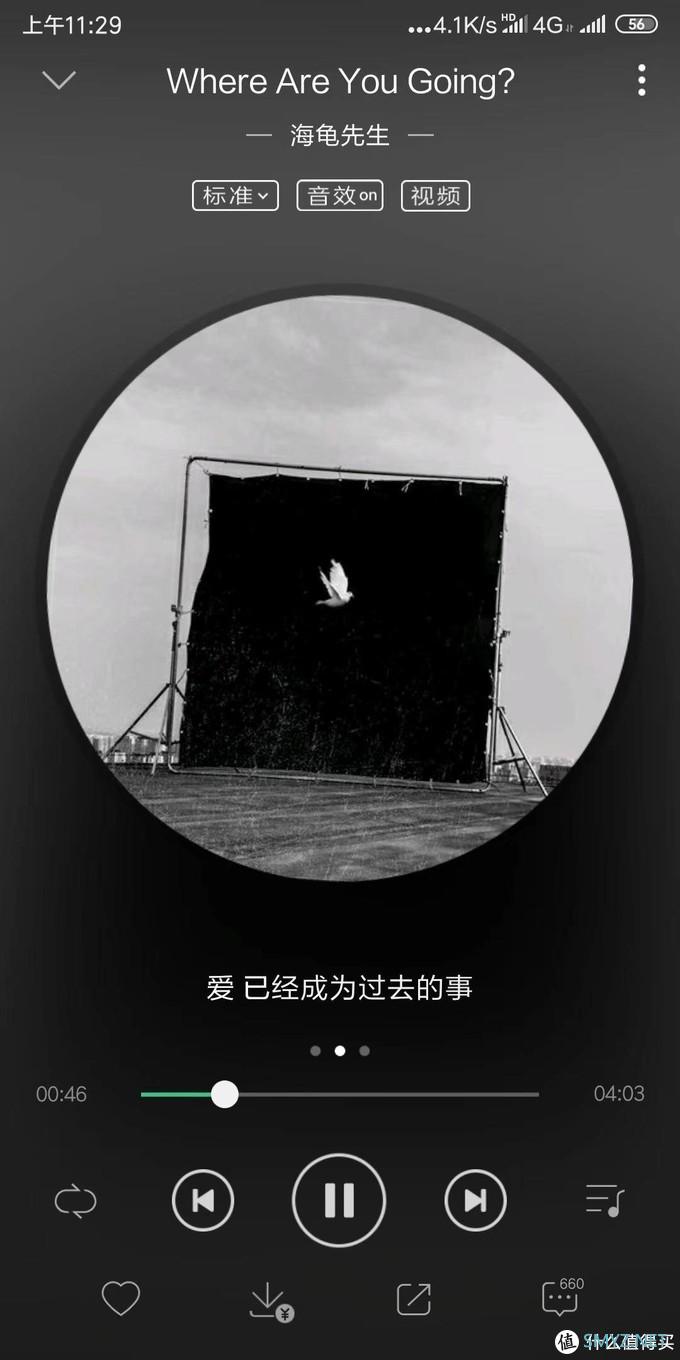The width and height of the screenshot is (680, 1360).
Task: Open the 标准 audio quality dropdown
Action: [x=235, y=196]
